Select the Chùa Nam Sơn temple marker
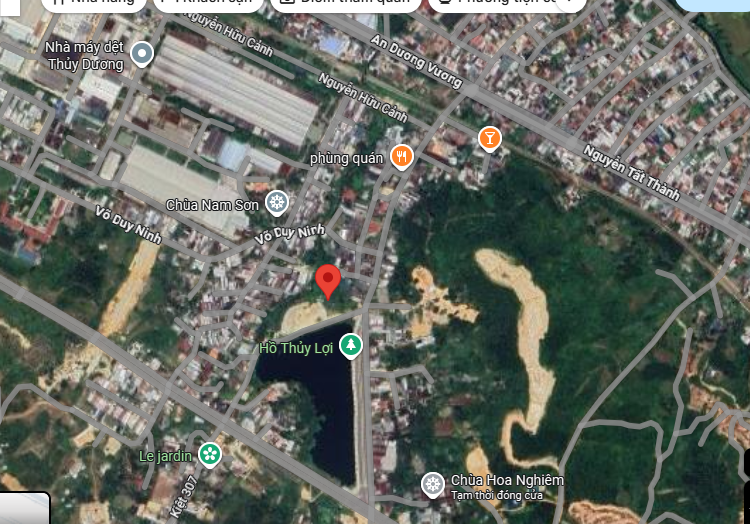The height and width of the screenshot is (524, 750). coord(278,204)
